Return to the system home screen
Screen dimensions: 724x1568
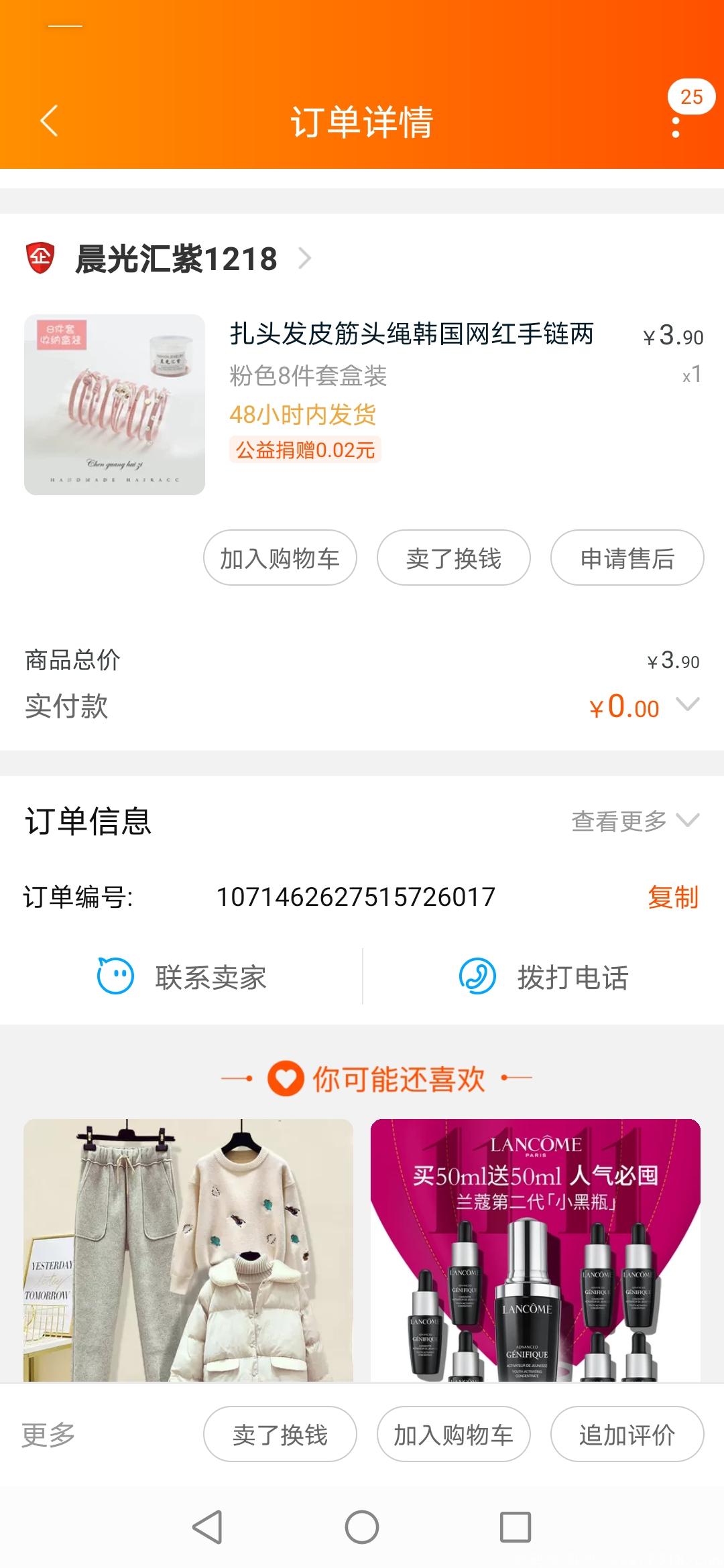[362, 1527]
